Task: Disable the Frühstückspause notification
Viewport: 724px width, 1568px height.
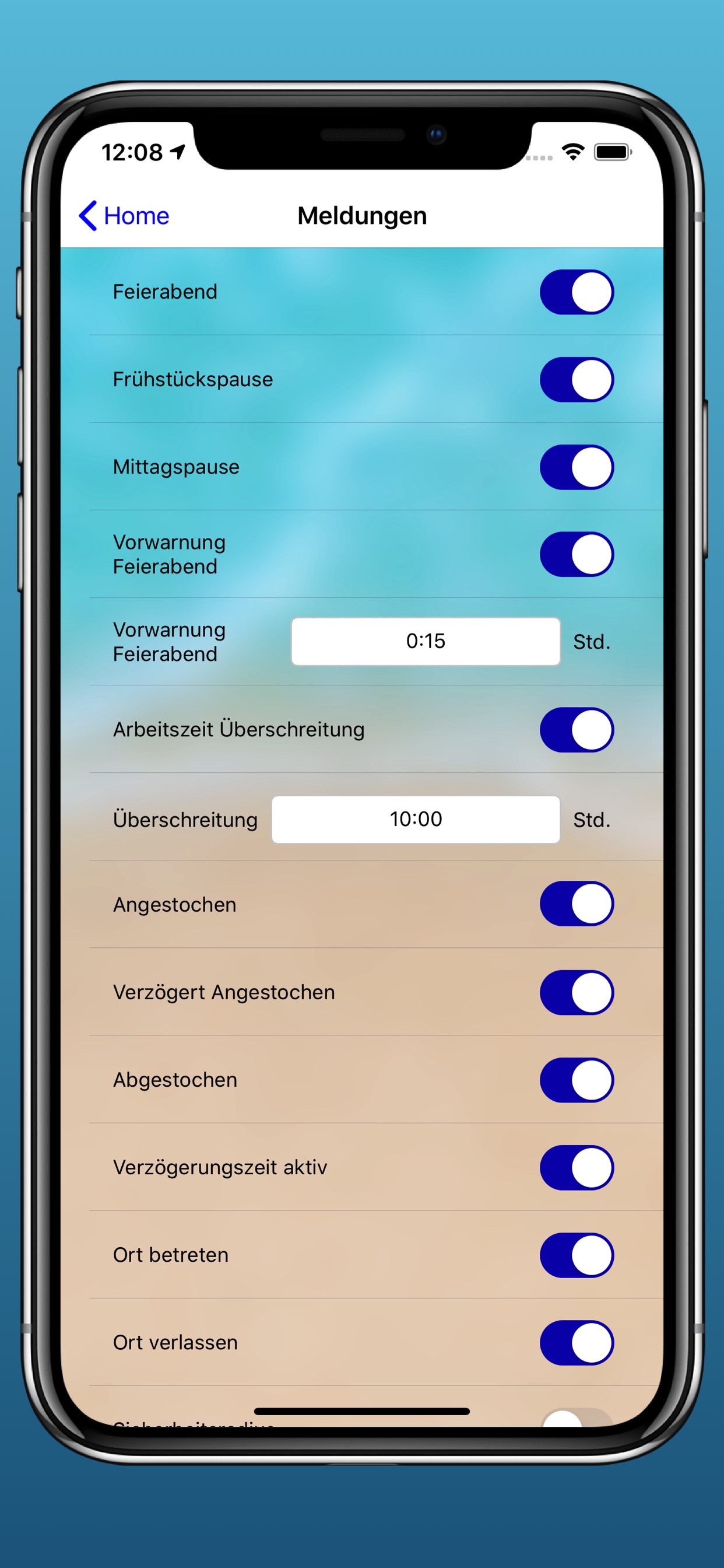Action: 577,380
